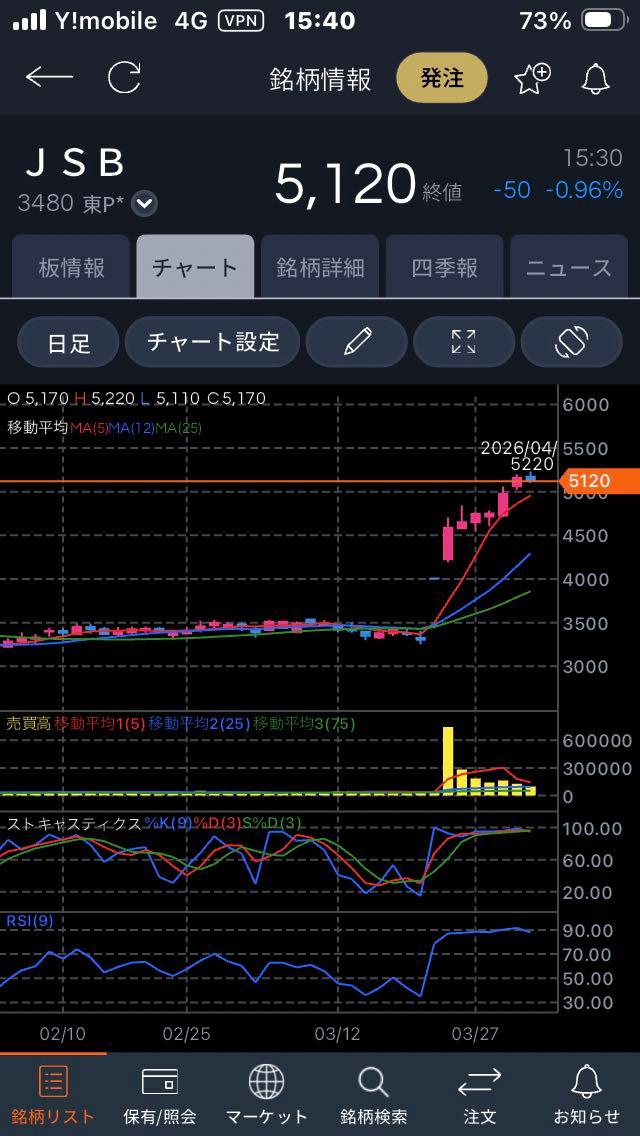Open the 銘柄詳細 tab
This screenshot has height=1136, width=640.
pyautogui.click(x=320, y=268)
